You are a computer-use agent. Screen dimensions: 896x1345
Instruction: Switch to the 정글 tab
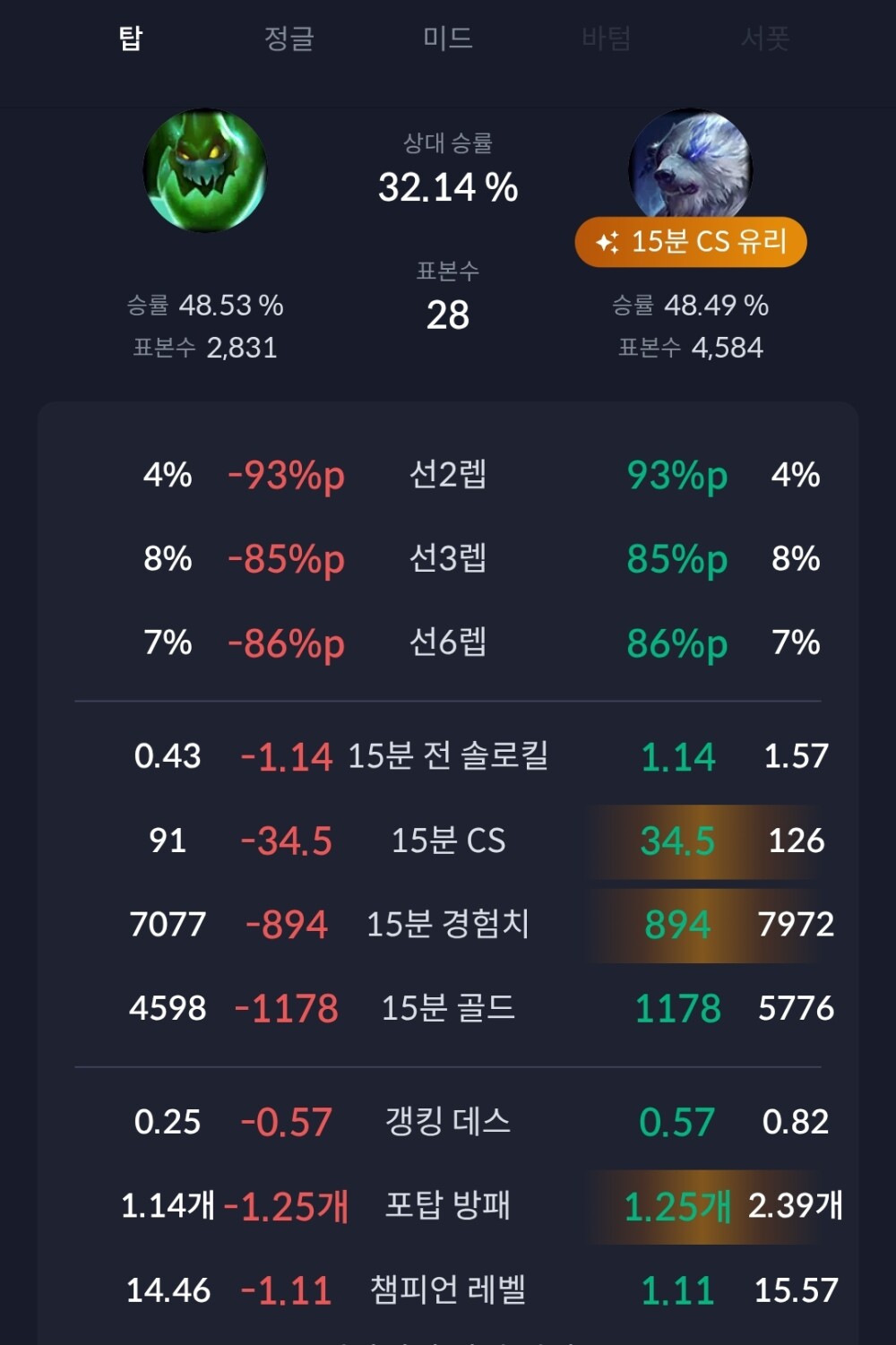pos(289,39)
